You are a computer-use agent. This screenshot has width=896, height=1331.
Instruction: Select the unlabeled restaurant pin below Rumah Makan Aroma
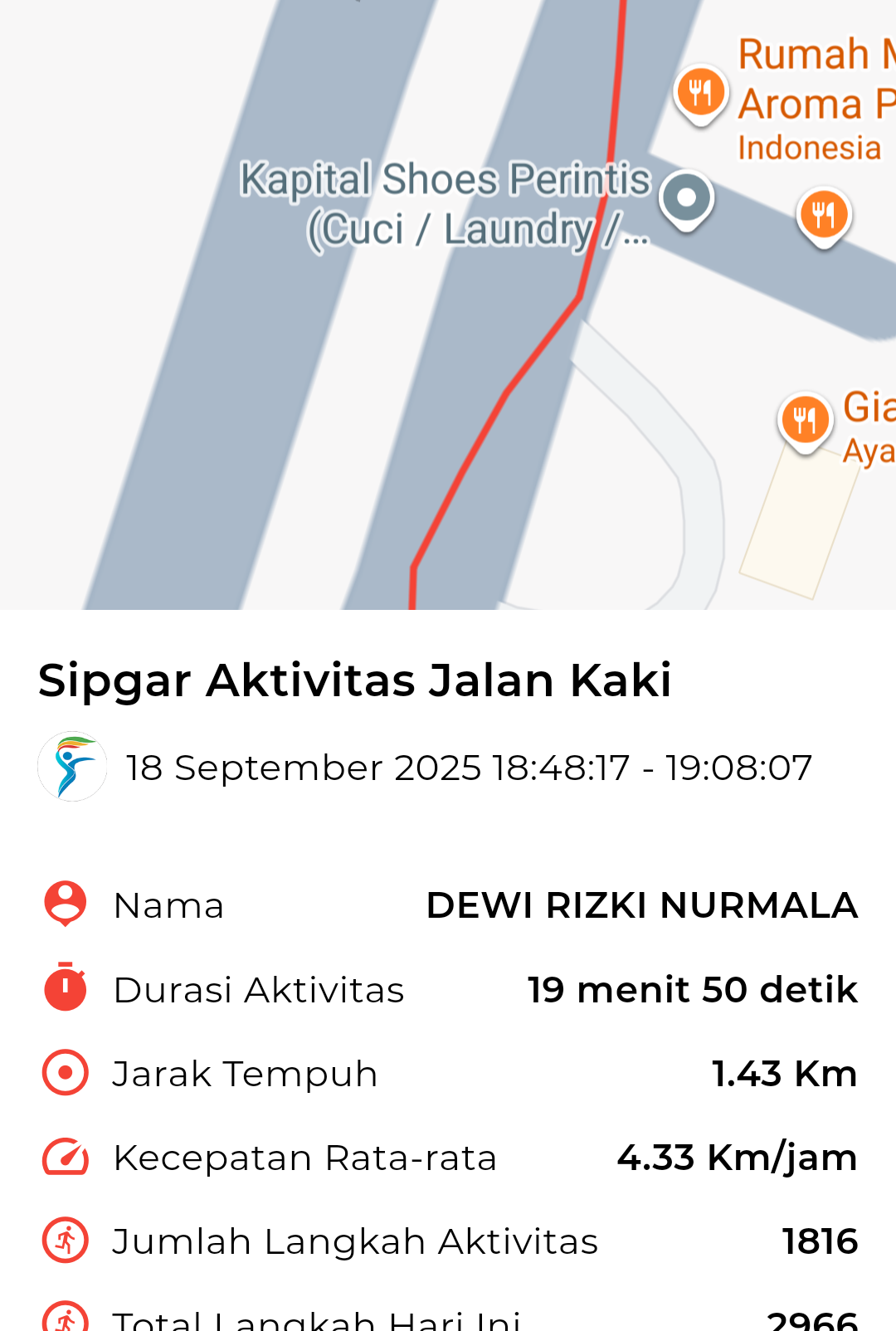point(823,215)
